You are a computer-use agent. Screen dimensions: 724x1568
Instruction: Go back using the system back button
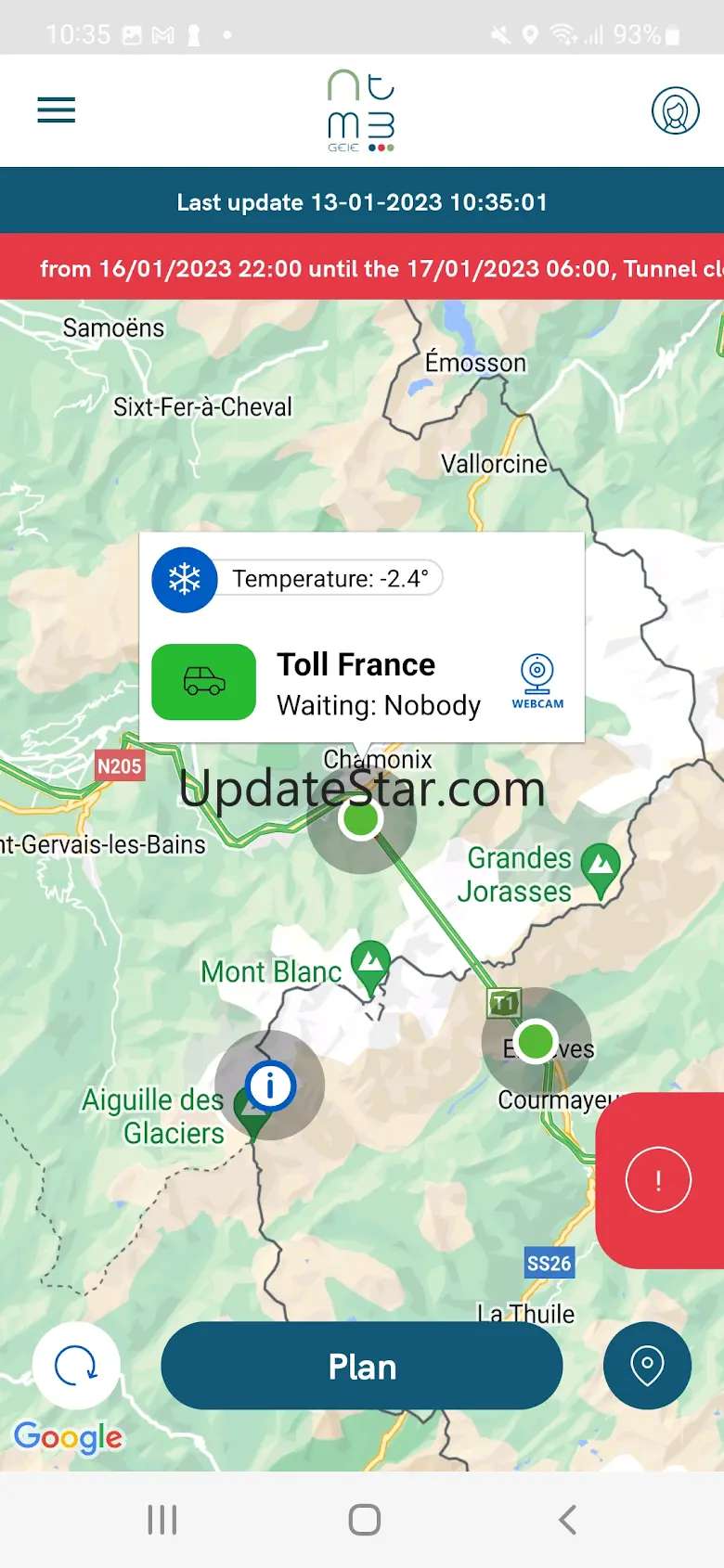pos(567,1520)
